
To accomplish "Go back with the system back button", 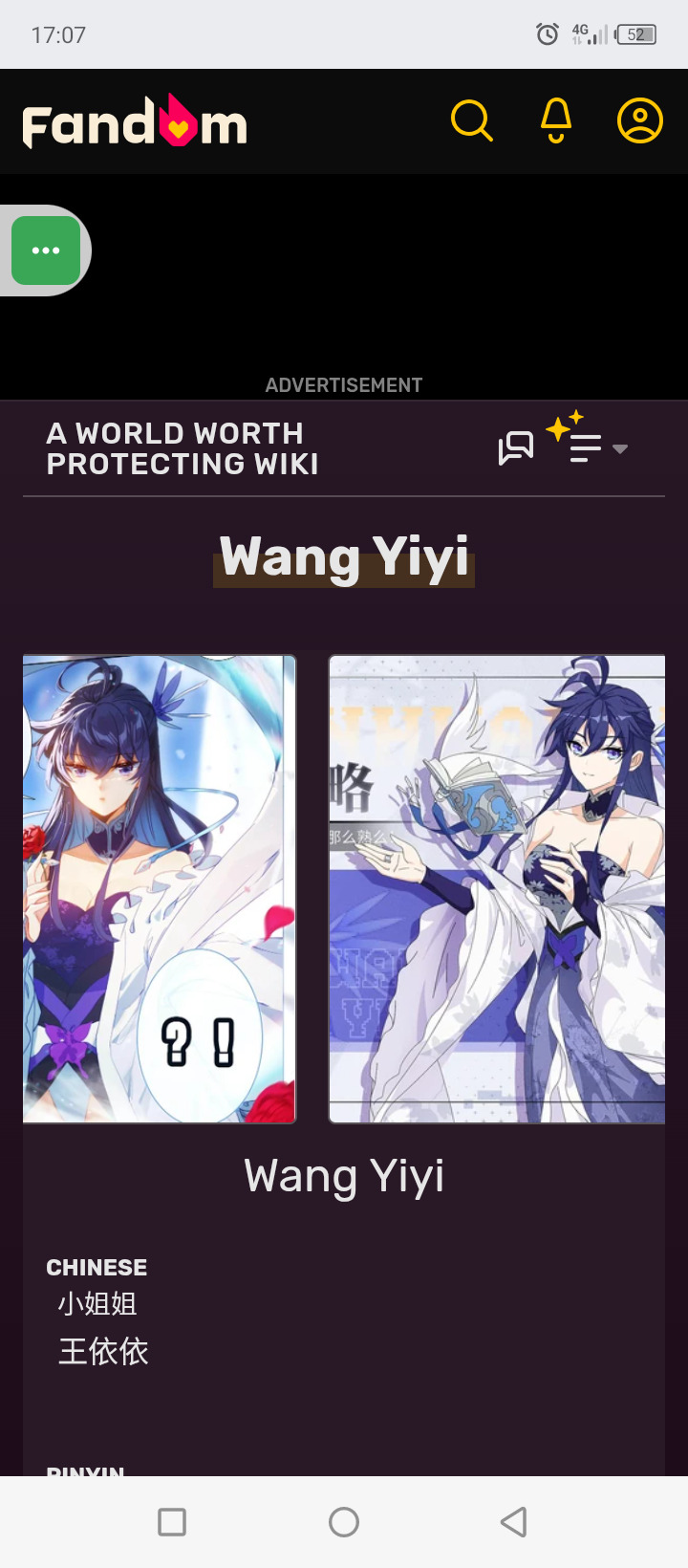I will click(514, 1522).
